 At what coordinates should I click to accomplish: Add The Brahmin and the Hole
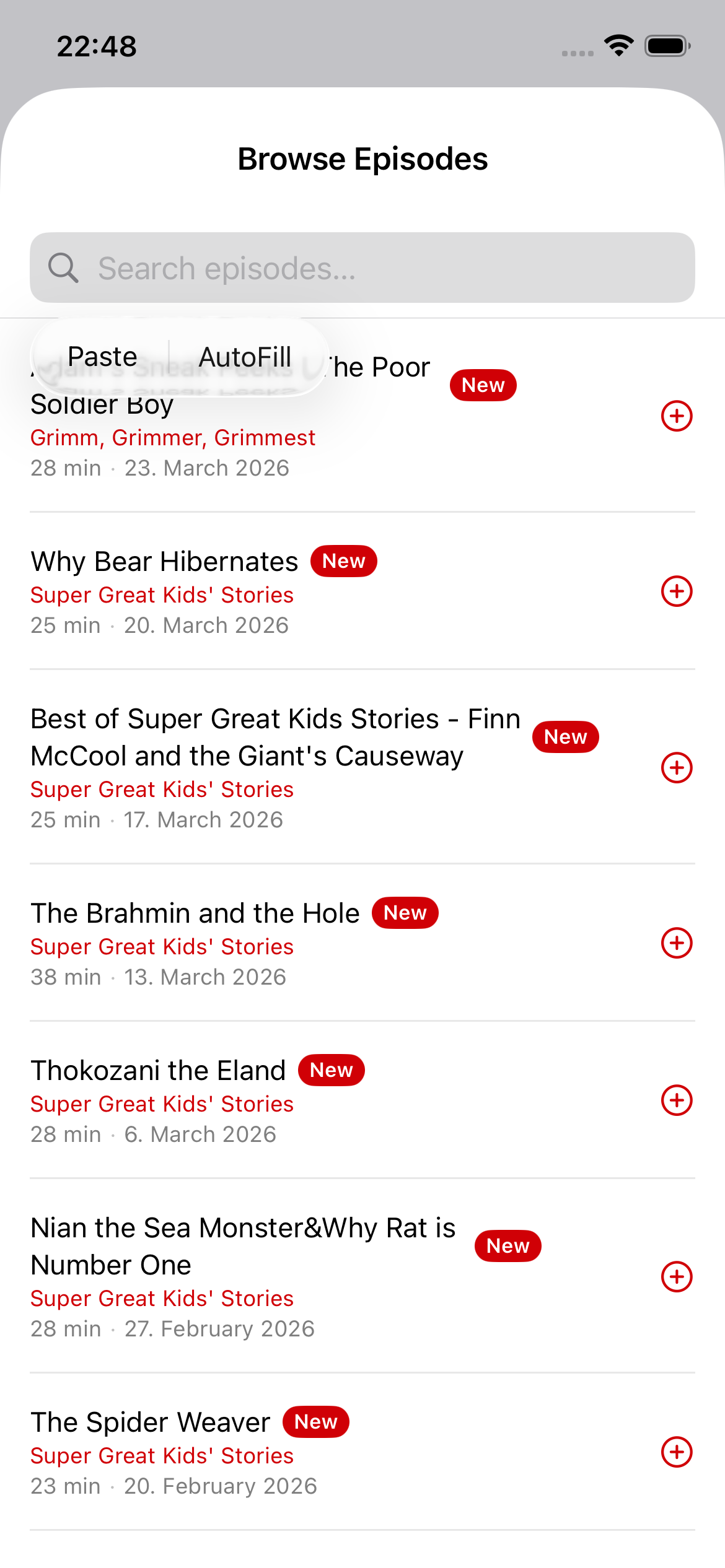pyautogui.click(x=676, y=943)
